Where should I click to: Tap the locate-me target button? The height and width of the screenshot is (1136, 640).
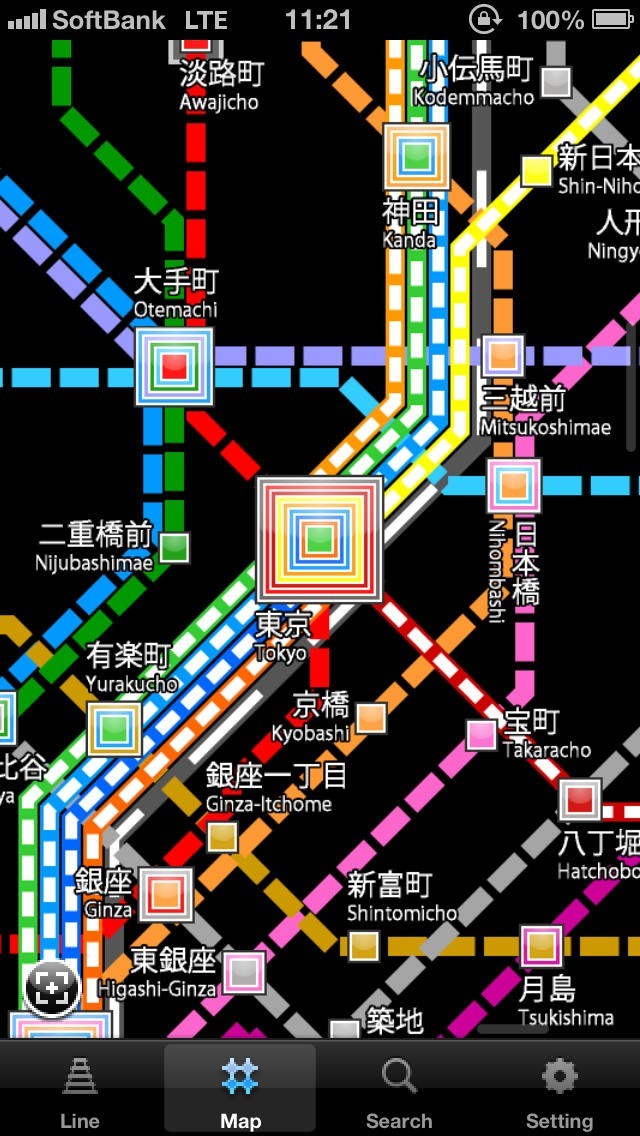52,987
